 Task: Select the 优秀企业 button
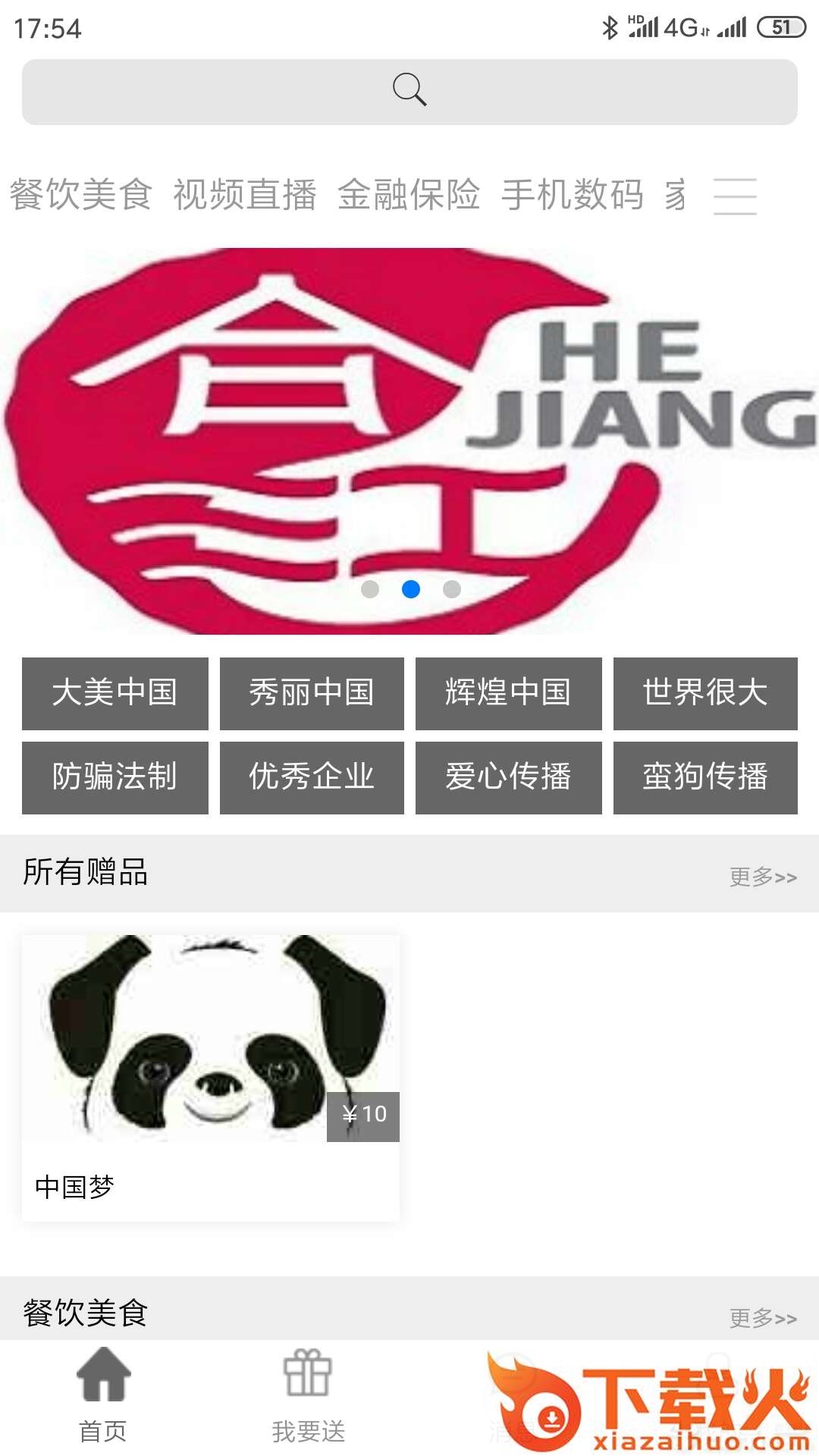click(x=312, y=777)
